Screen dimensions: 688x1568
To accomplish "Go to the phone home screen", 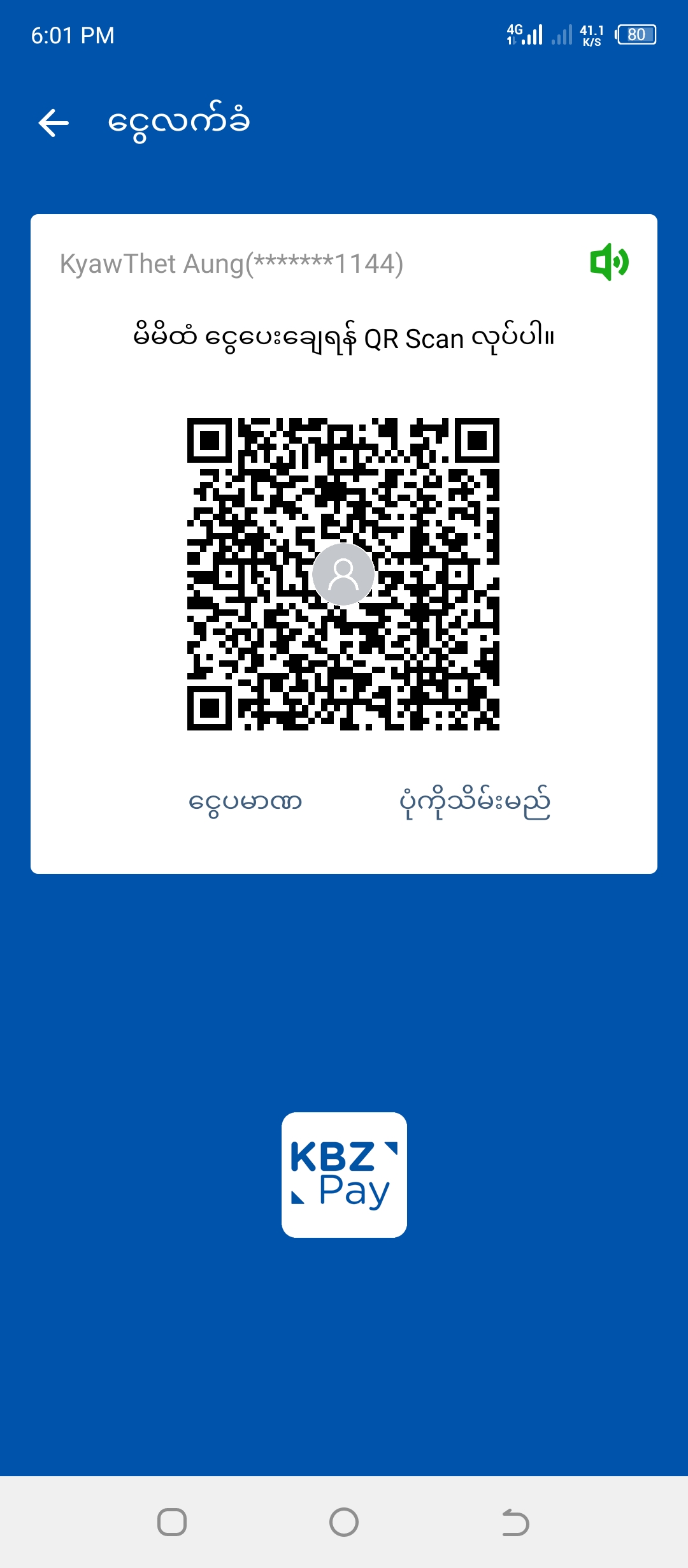I will (x=344, y=1522).
